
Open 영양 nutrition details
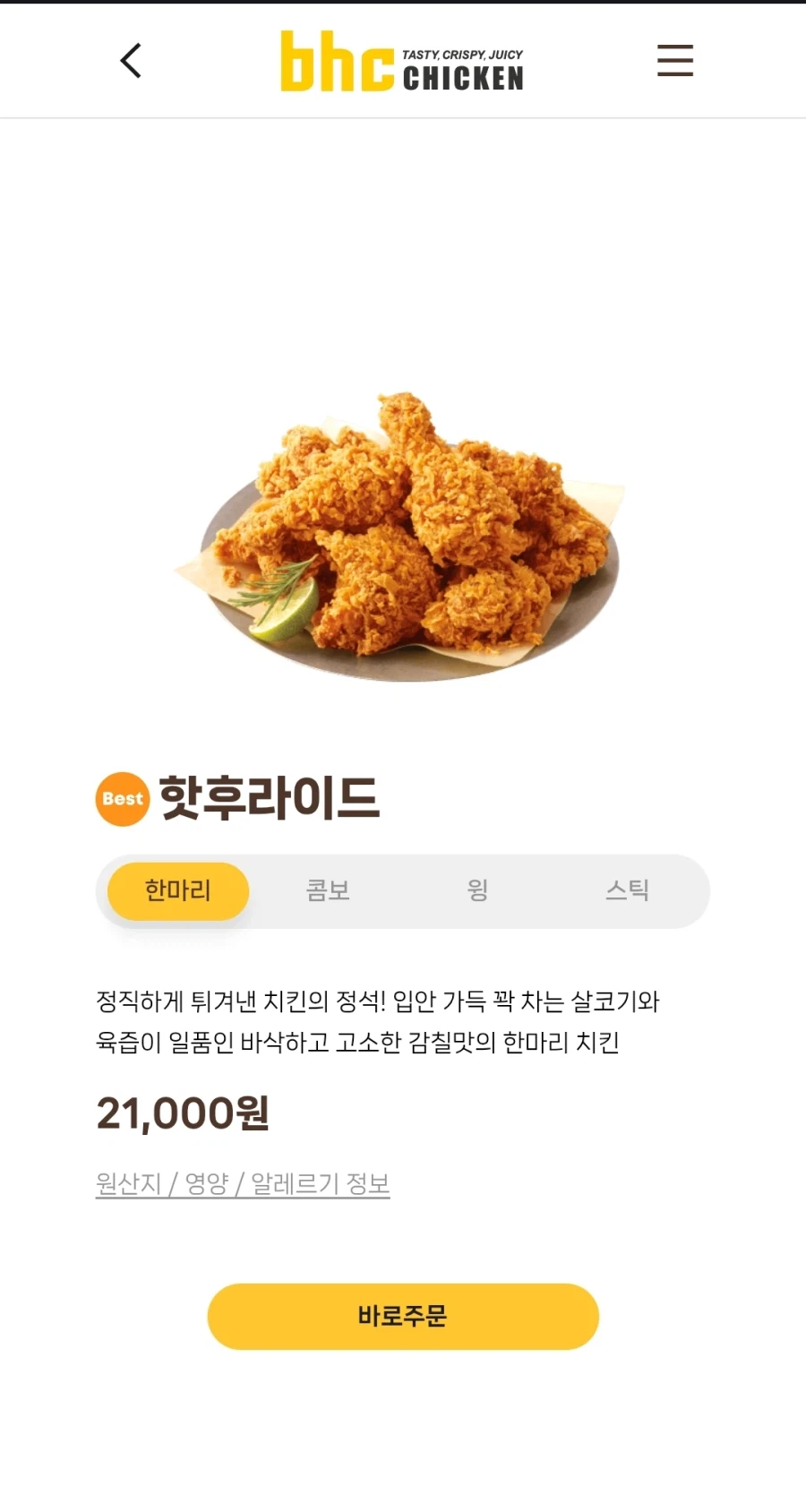[208, 1182]
